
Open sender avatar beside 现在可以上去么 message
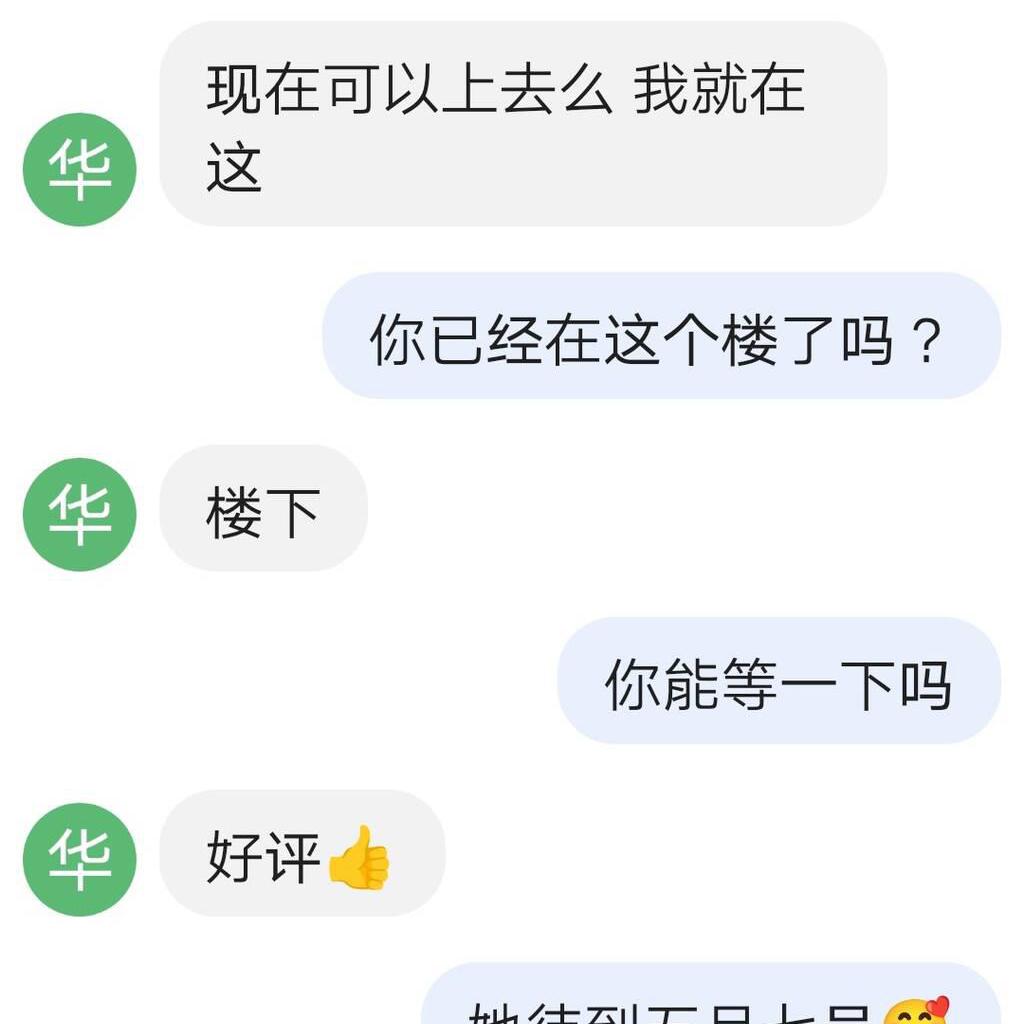pyautogui.click(x=79, y=169)
